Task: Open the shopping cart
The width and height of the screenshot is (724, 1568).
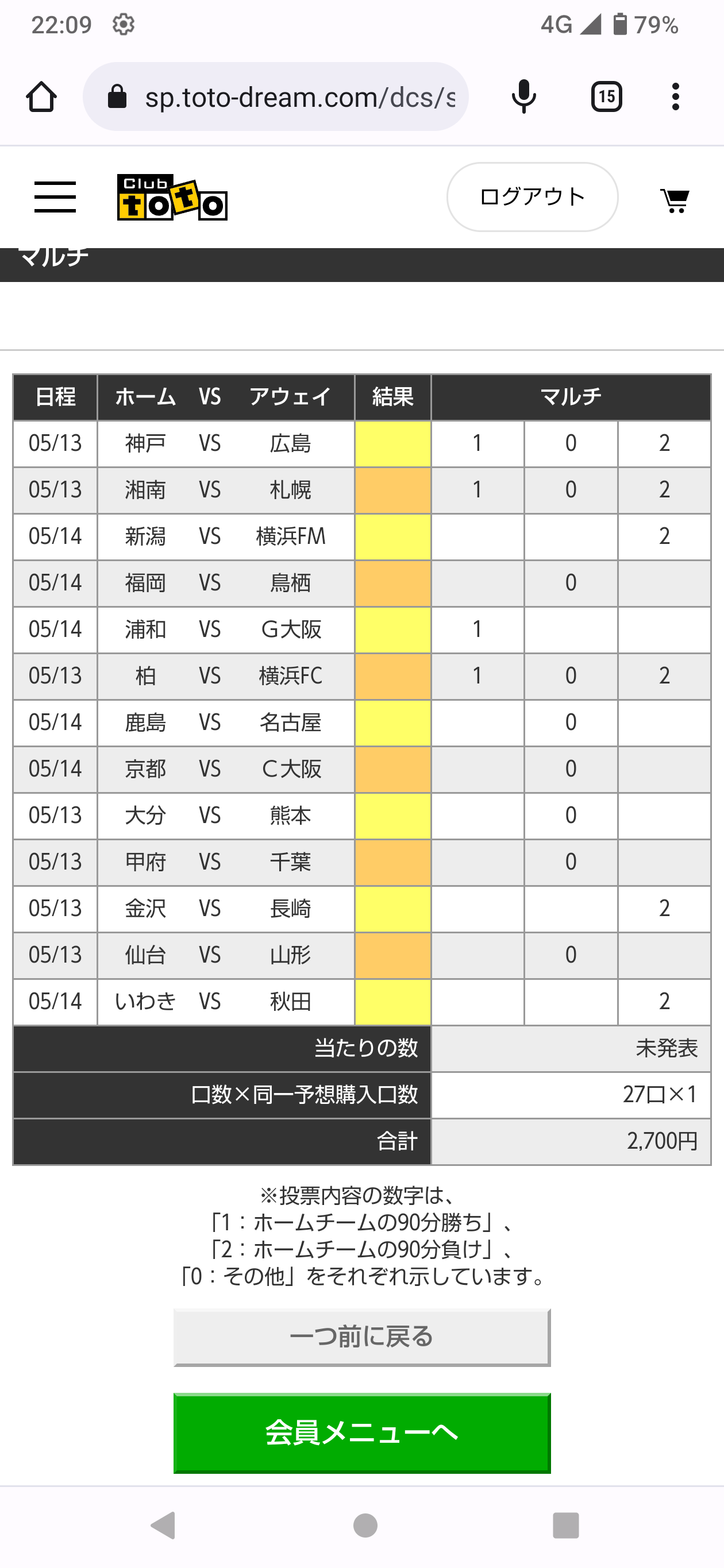Action: 675,200
